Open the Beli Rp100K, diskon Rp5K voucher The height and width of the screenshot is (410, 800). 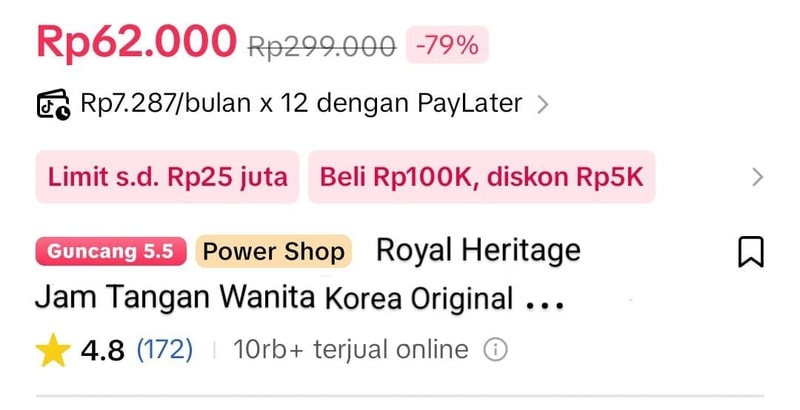pos(481,178)
